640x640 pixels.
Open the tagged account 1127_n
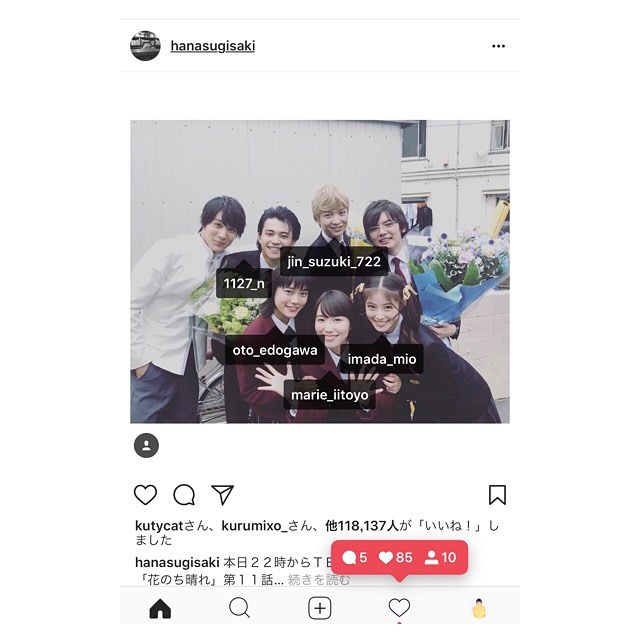coord(244,284)
